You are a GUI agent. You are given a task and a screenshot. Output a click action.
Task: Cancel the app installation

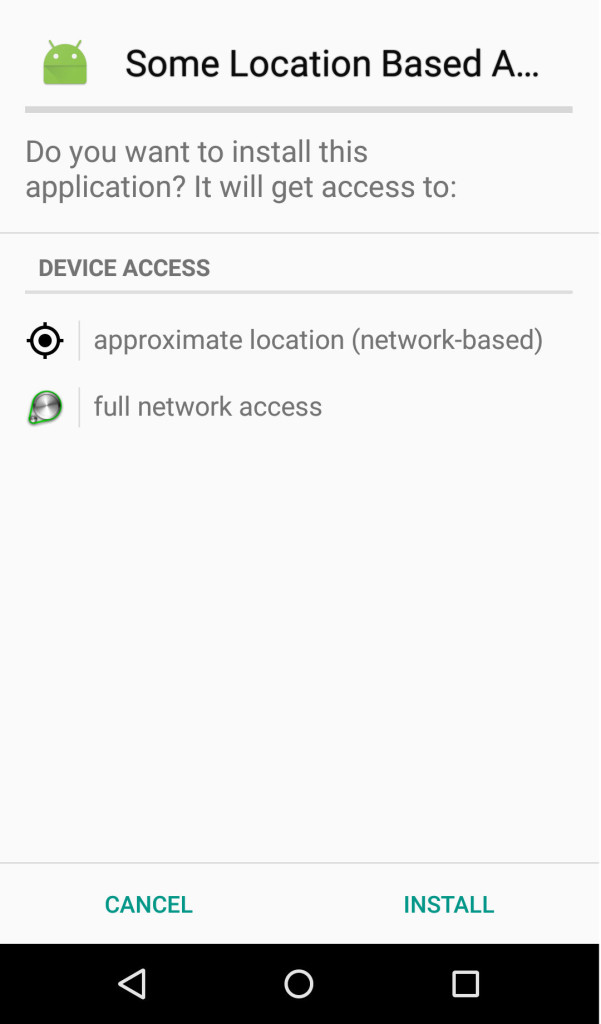pyautogui.click(x=149, y=904)
